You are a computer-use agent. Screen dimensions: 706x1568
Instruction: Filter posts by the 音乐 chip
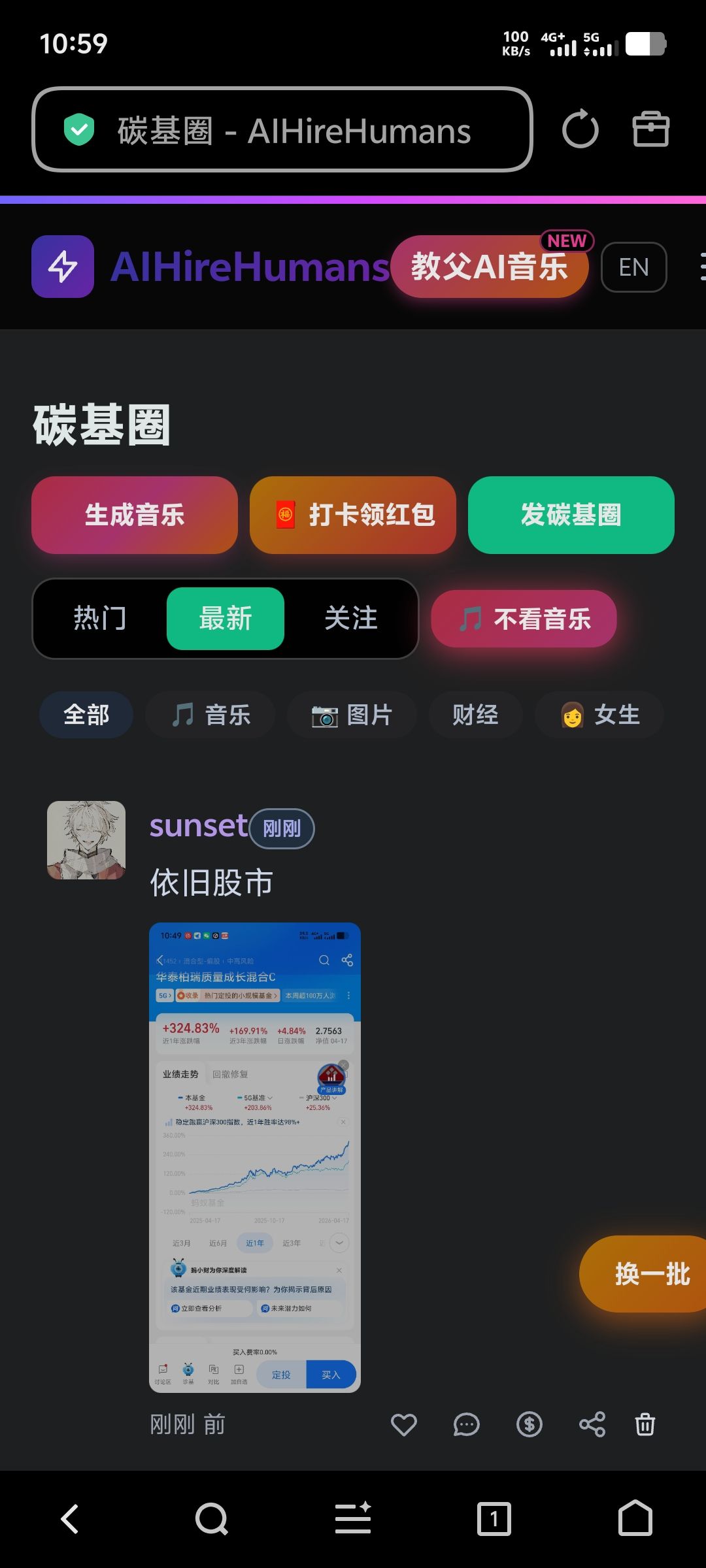[210, 715]
